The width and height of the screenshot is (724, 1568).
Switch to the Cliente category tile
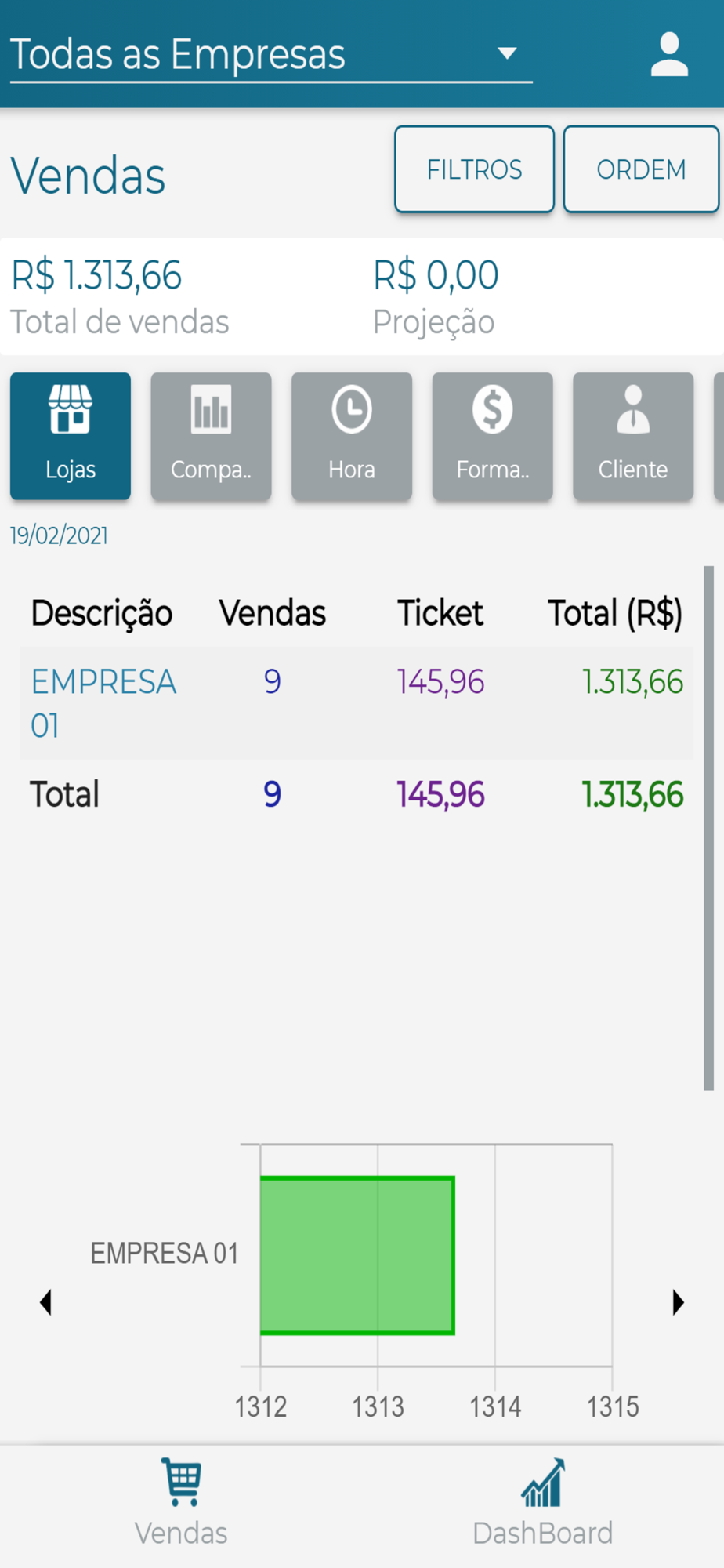633,436
